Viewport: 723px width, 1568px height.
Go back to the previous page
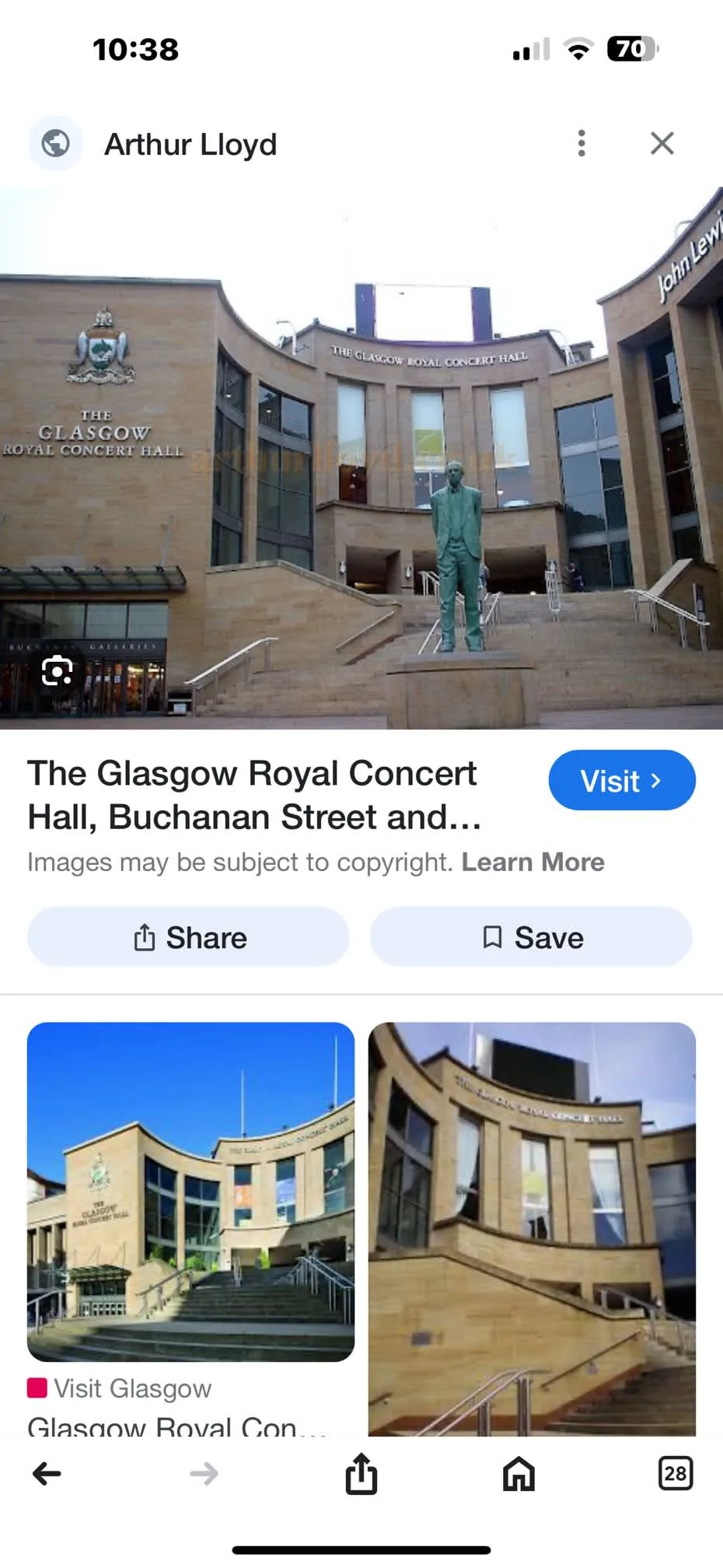pyautogui.click(x=47, y=1474)
